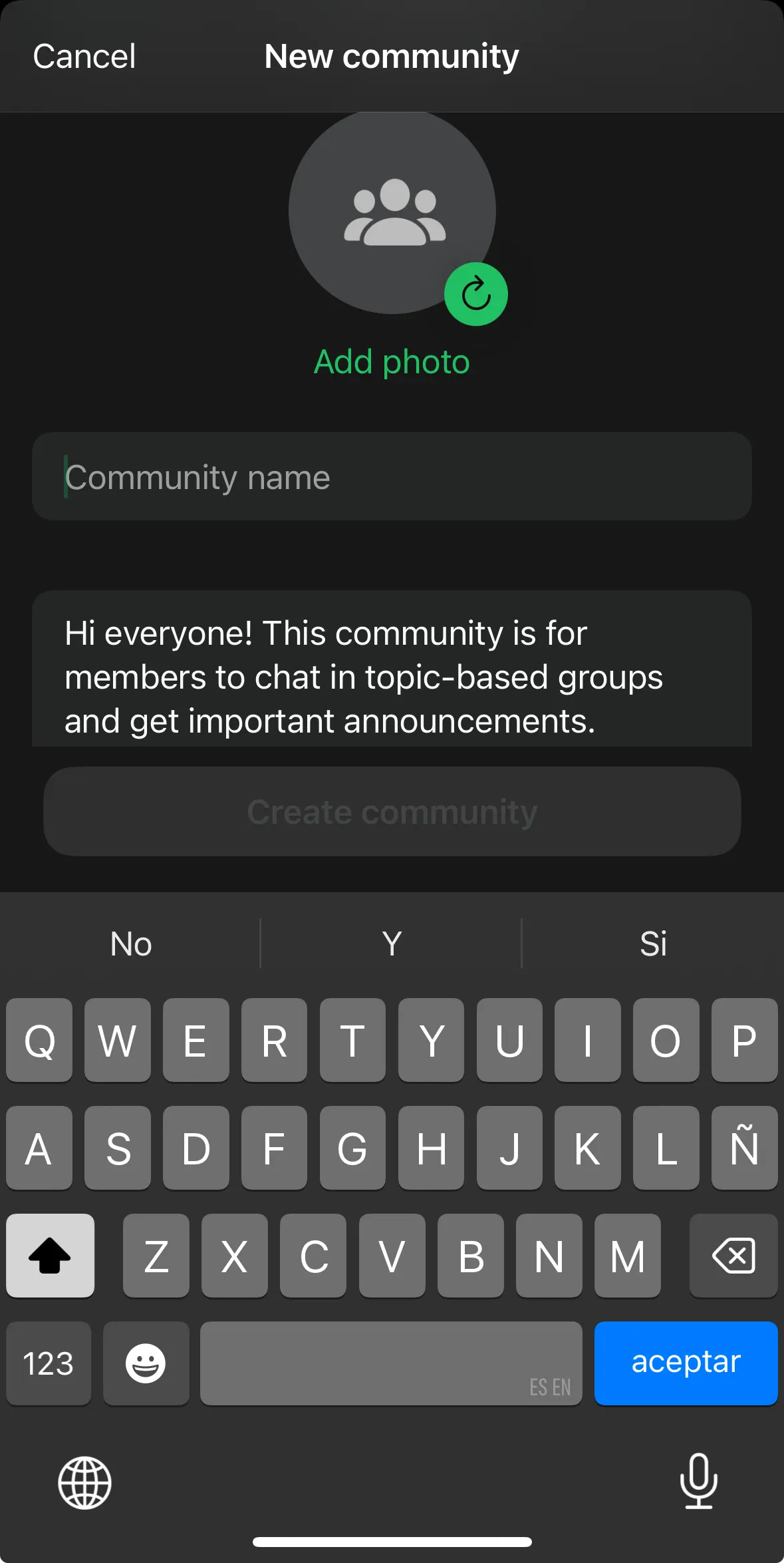Toggle the shift key
The width and height of the screenshot is (784, 1563).
(50, 1256)
